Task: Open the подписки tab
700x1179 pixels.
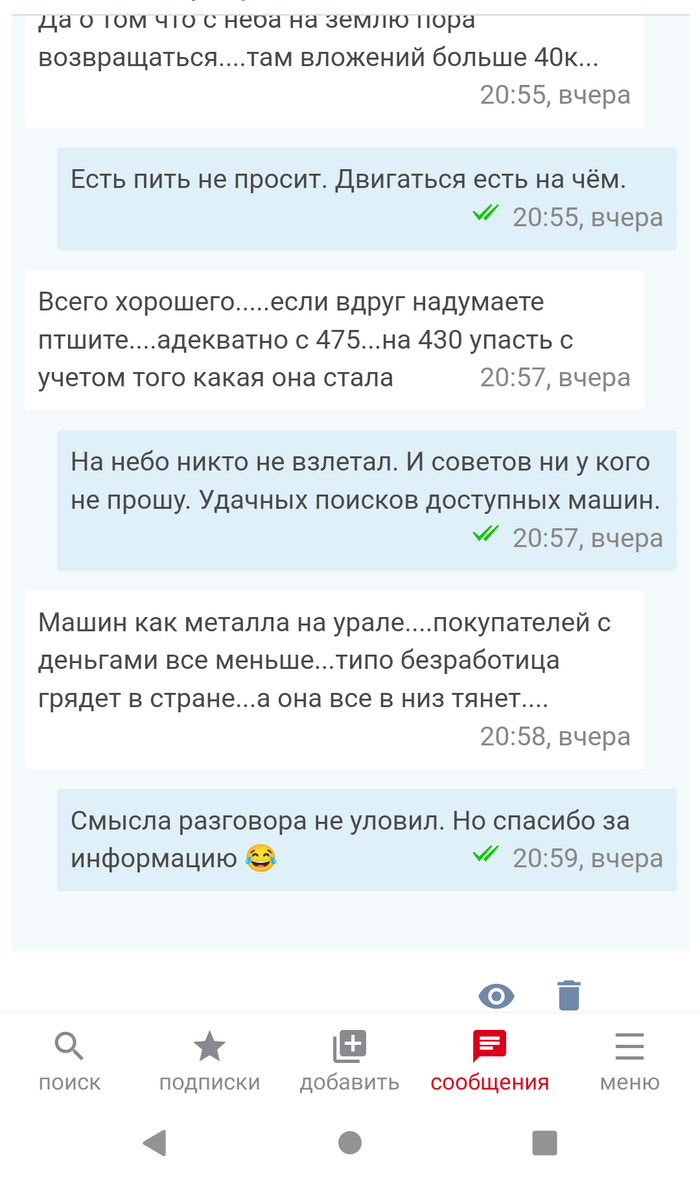Action: [209, 1061]
